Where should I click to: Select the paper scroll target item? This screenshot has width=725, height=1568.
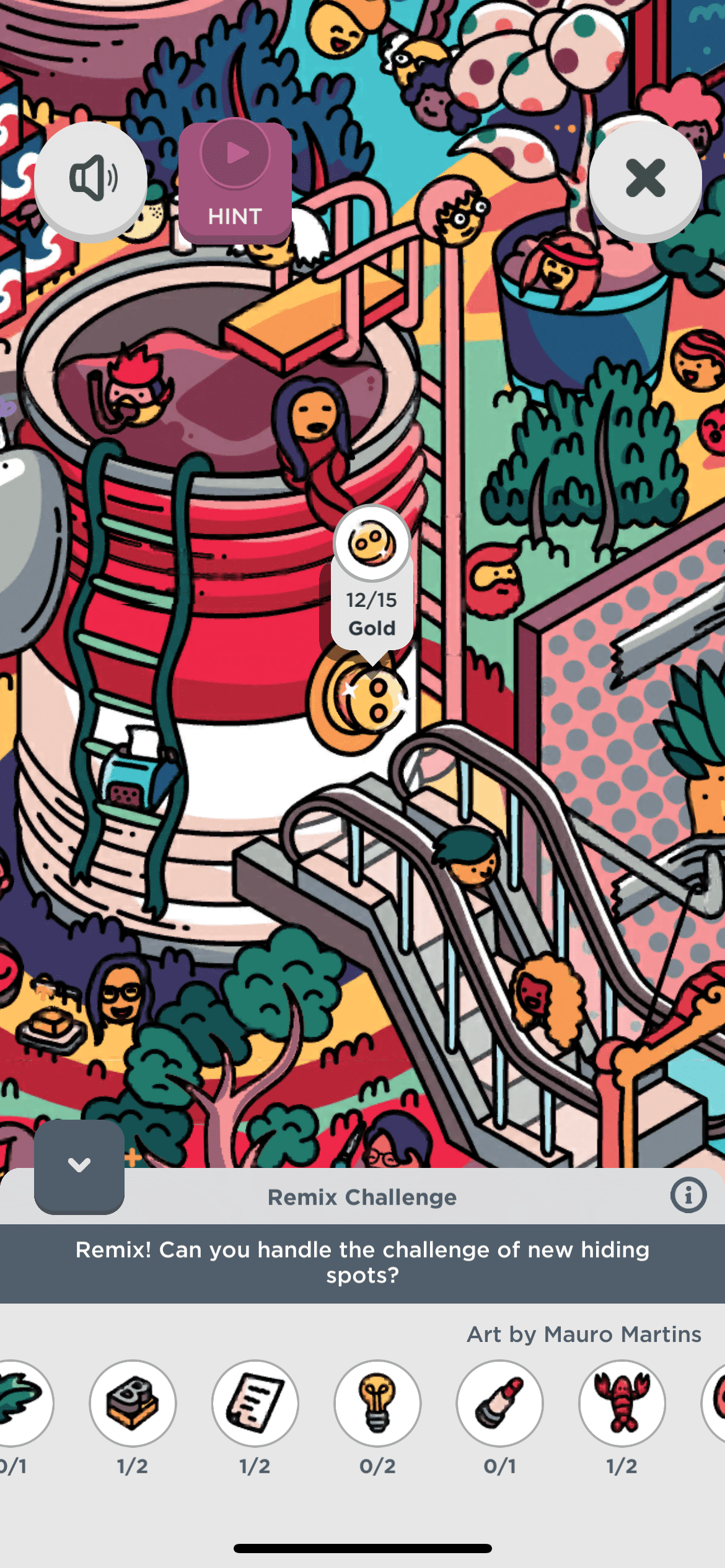tap(255, 1404)
